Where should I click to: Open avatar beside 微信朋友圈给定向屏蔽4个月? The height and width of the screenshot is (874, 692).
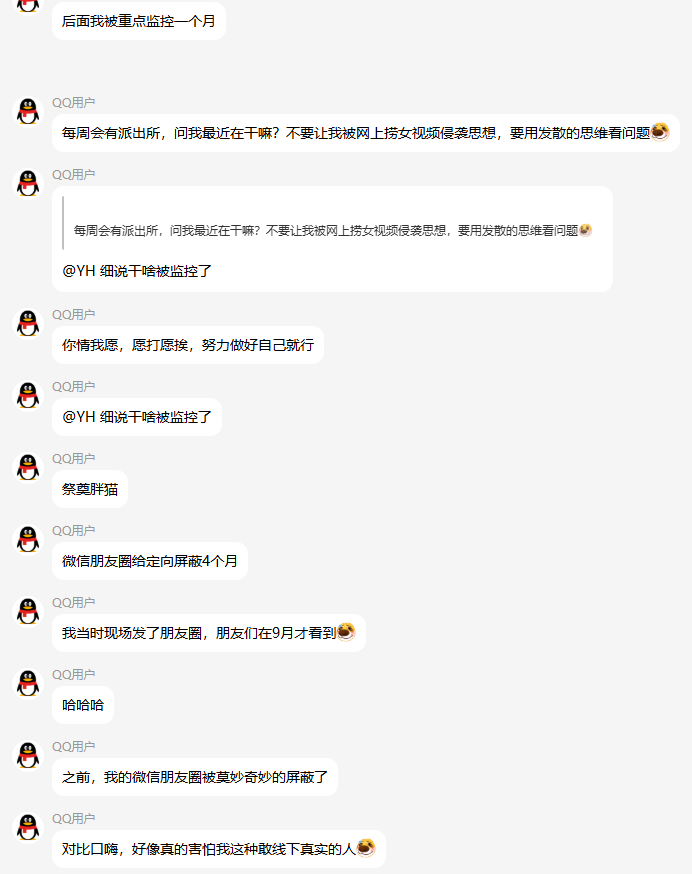coord(28,540)
